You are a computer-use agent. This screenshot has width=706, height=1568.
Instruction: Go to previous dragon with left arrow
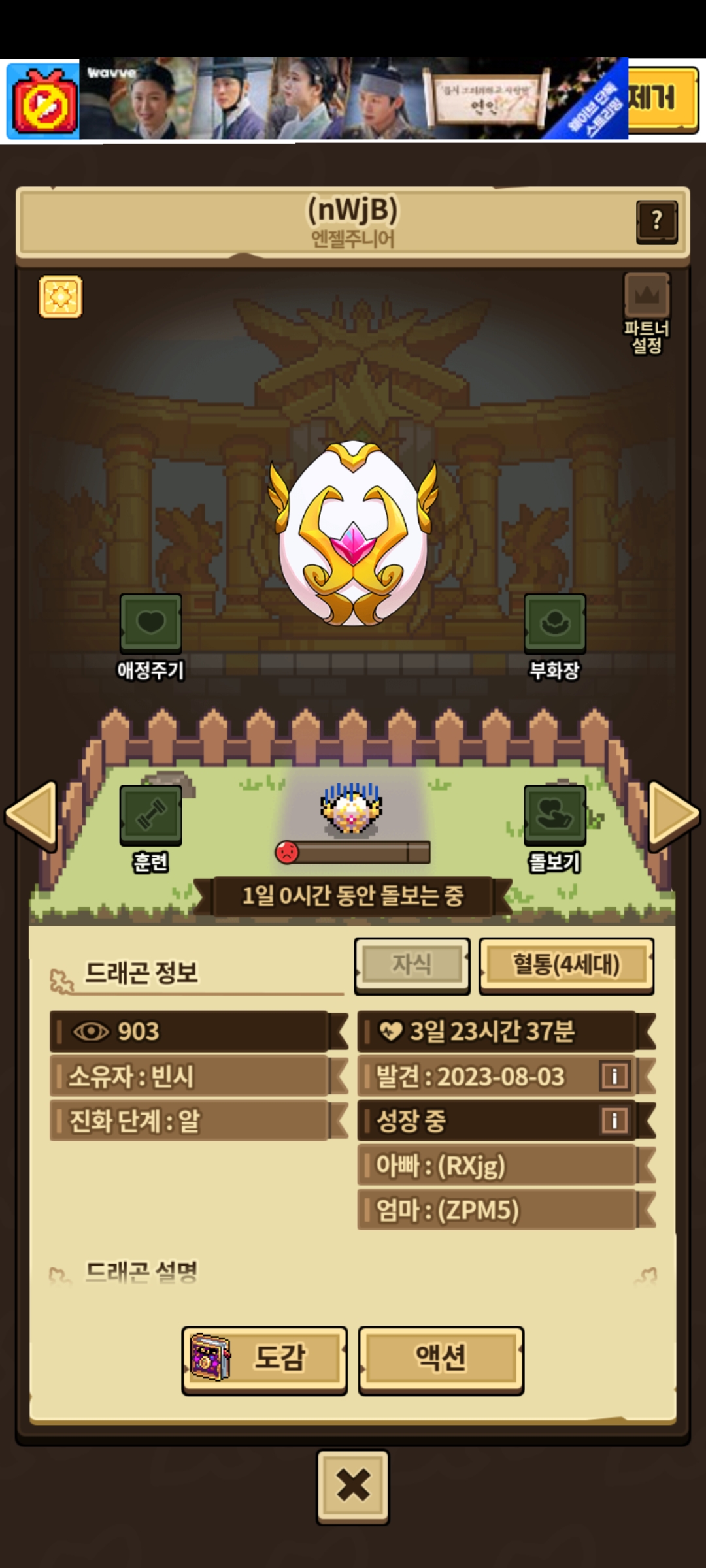[x=31, y=815]
